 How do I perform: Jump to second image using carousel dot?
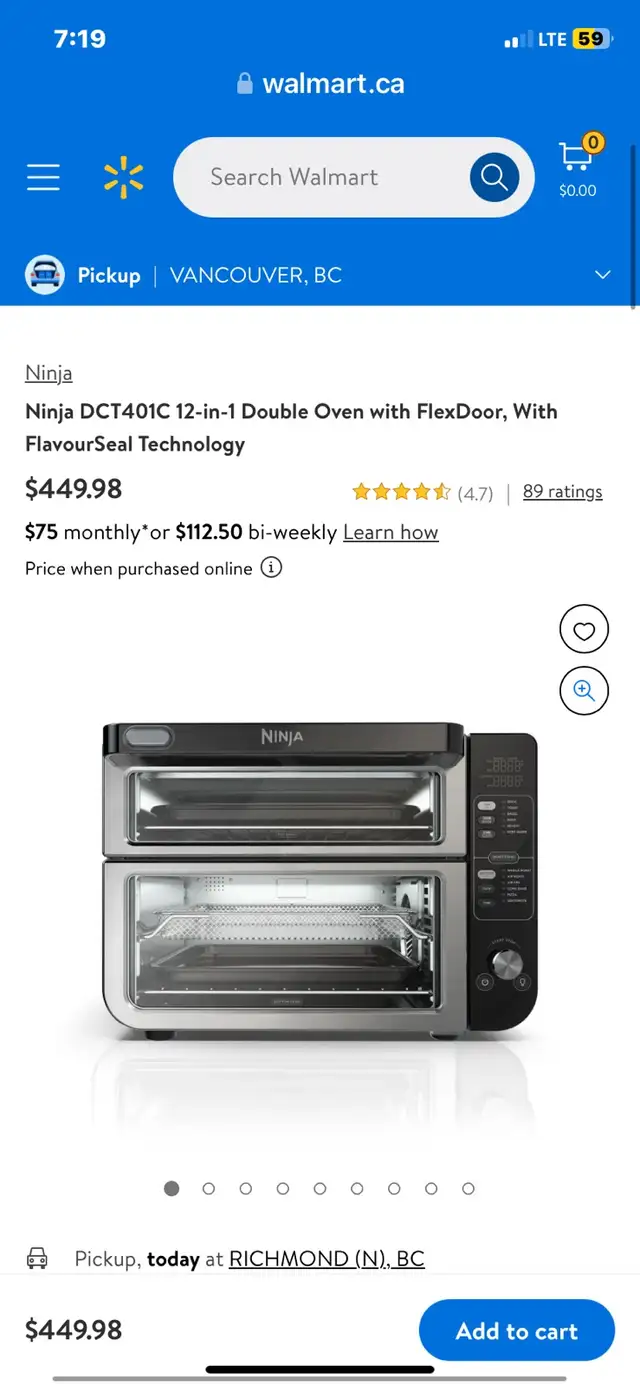coord(209,1188)
